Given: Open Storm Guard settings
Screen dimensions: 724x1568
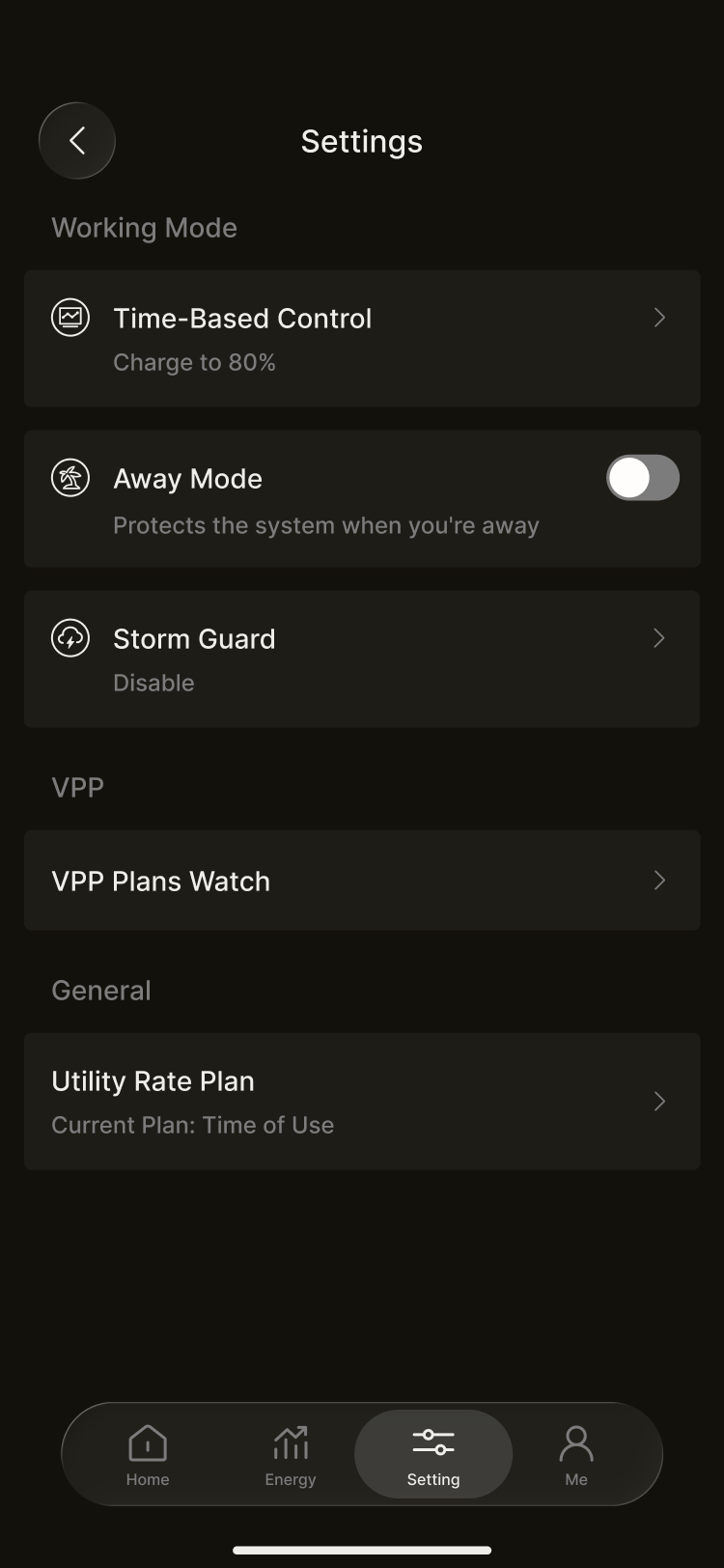Looking at the screenshot, I should point(362,659).
